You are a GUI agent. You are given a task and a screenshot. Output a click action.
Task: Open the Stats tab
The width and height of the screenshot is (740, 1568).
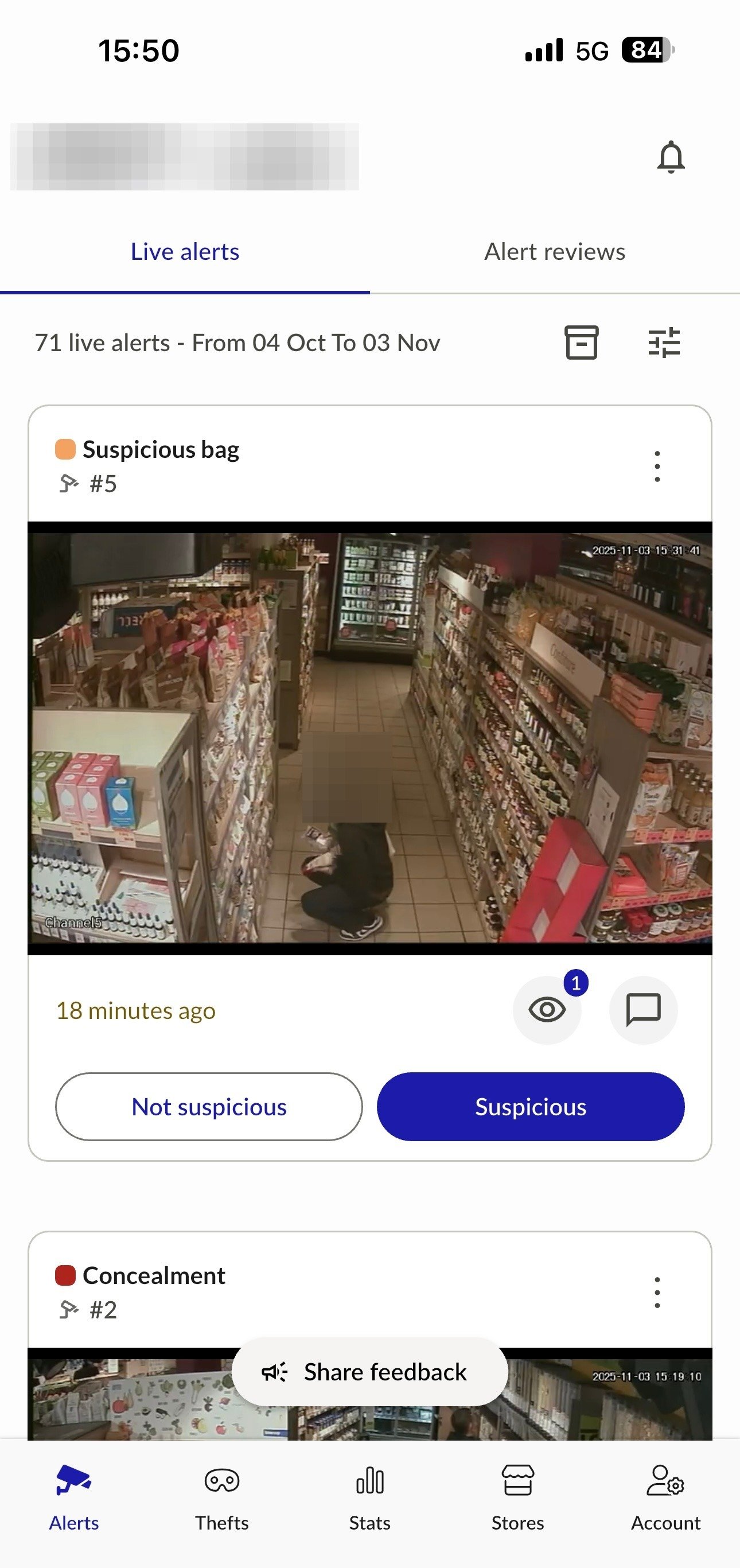coord(370,1497)
